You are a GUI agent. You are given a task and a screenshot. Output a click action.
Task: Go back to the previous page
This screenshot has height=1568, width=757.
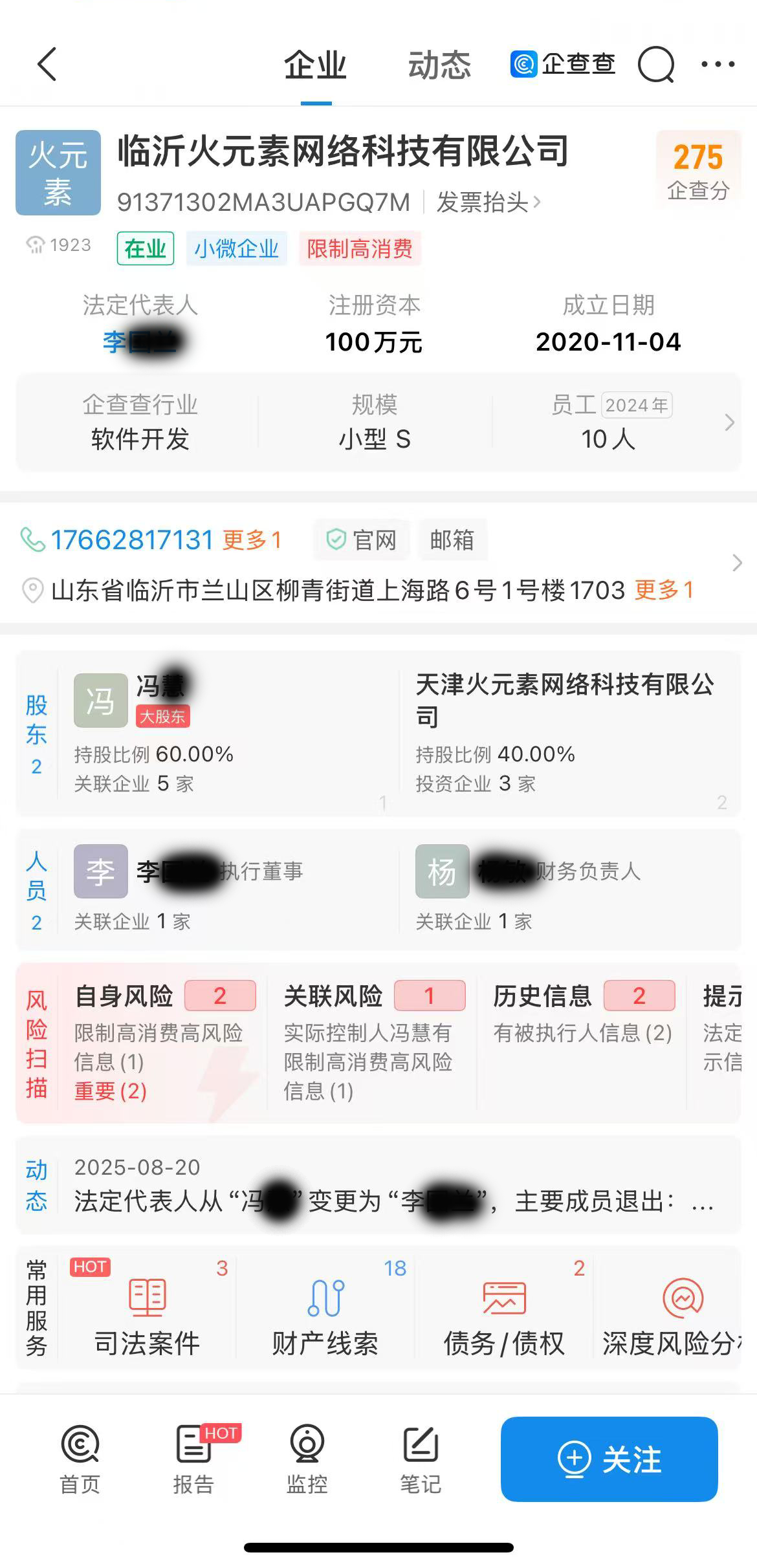tap(47, 64)
